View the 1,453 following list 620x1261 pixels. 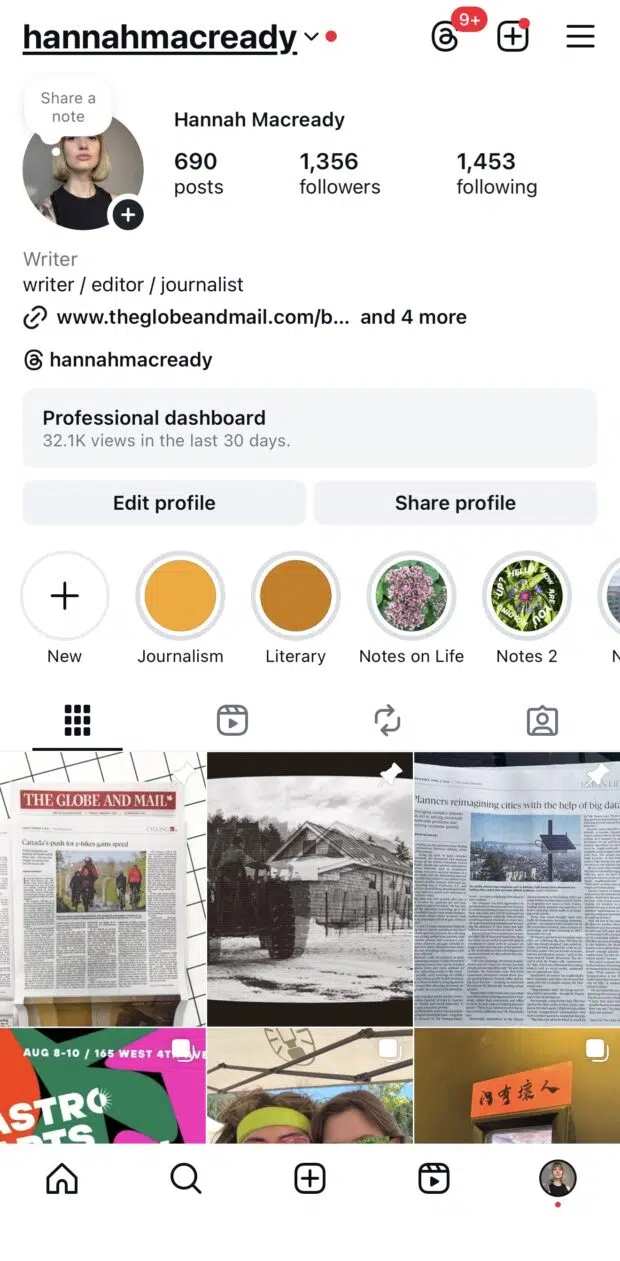pos(496,173)
